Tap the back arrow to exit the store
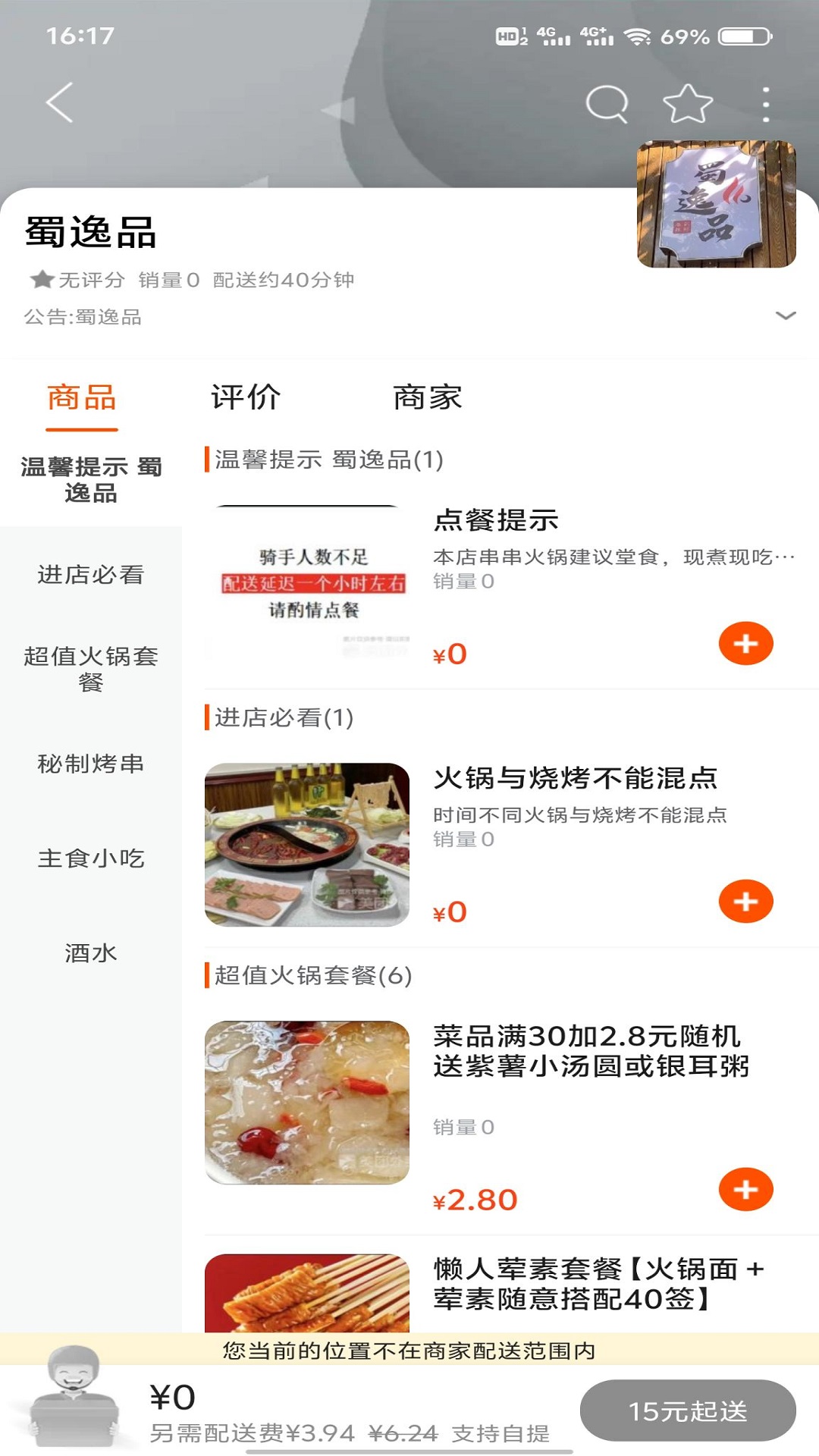Image resolution: width=819 pixels, height=1456 pixels. click(57, 102)
